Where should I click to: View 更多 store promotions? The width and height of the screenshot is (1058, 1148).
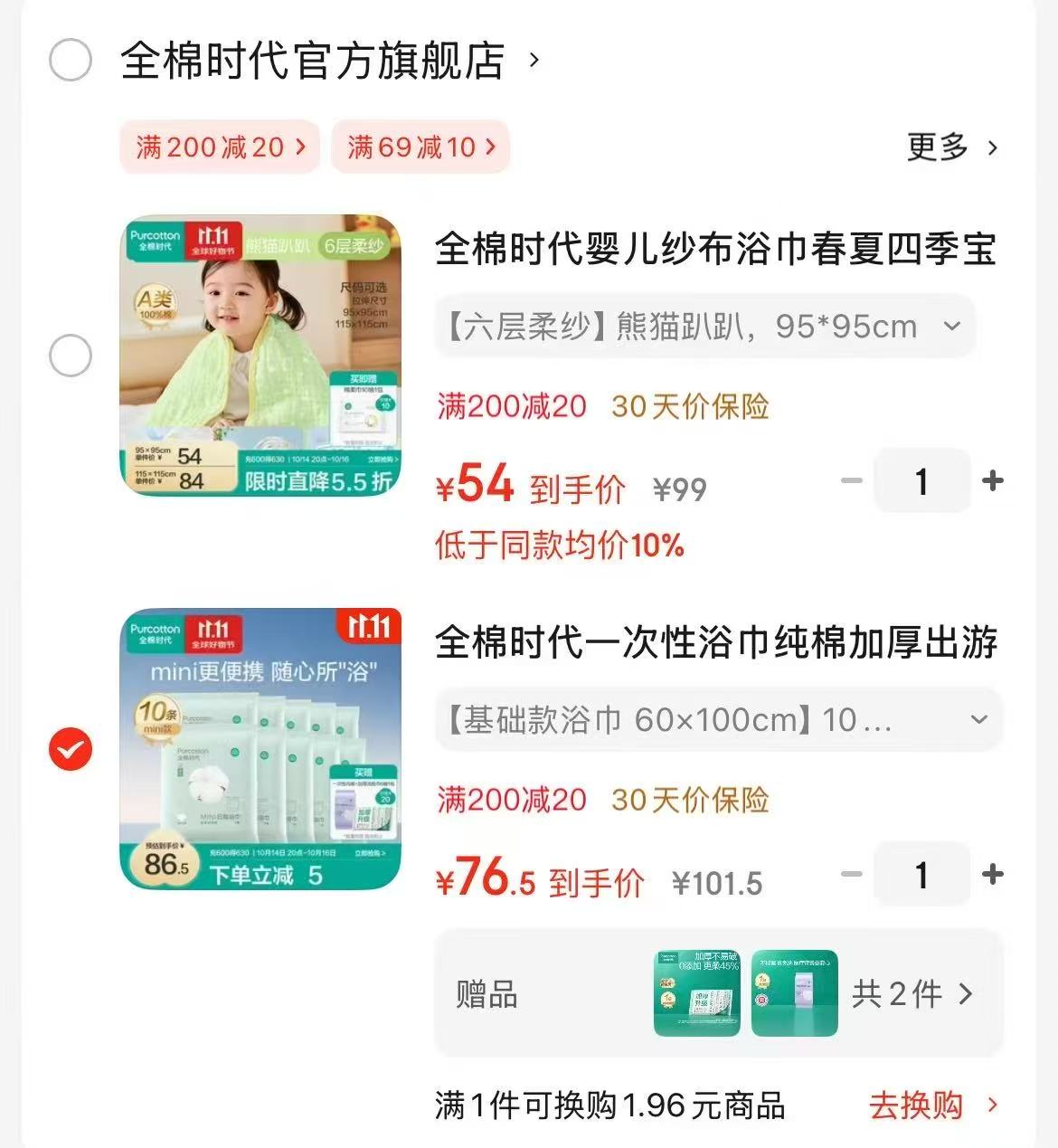point(951,147)
